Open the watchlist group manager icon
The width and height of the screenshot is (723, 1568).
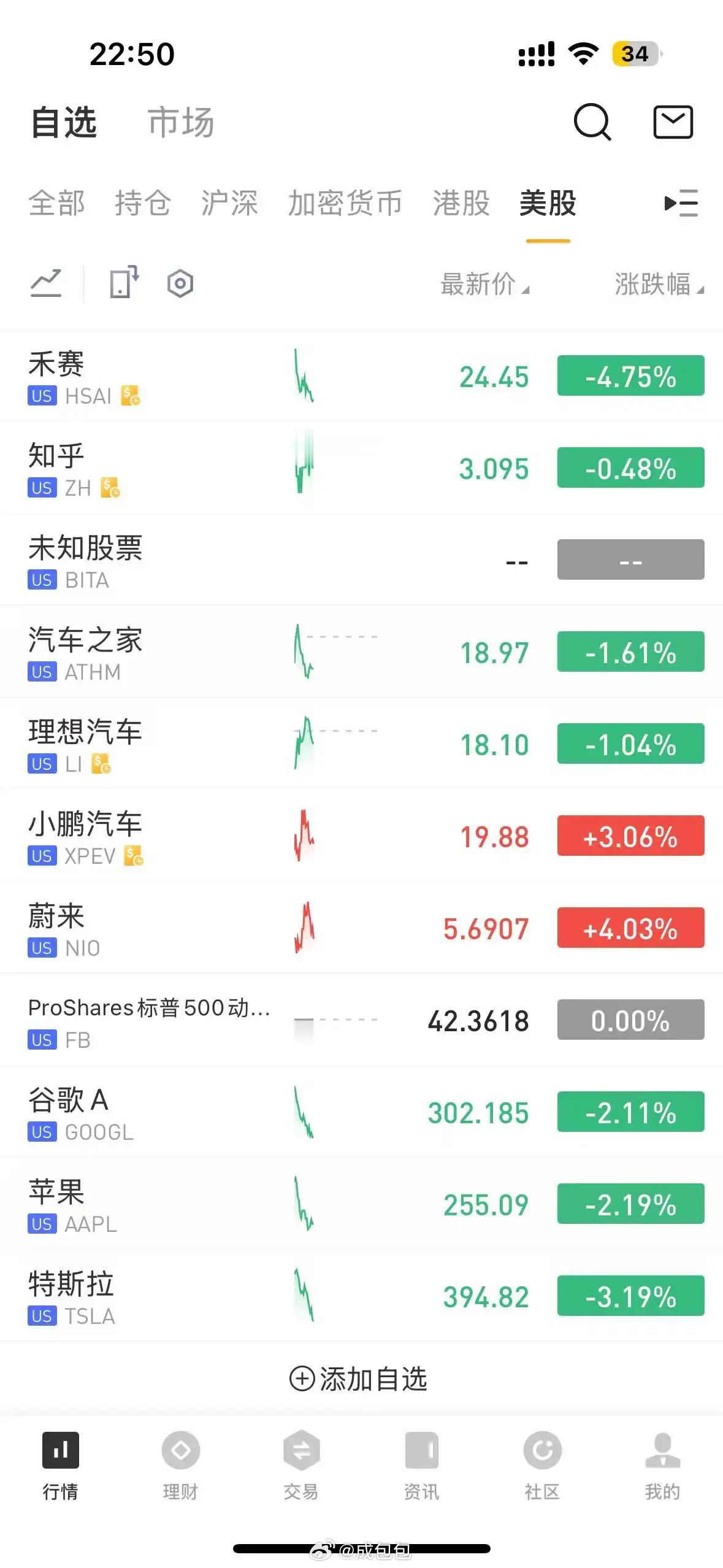tap(681, 203)
